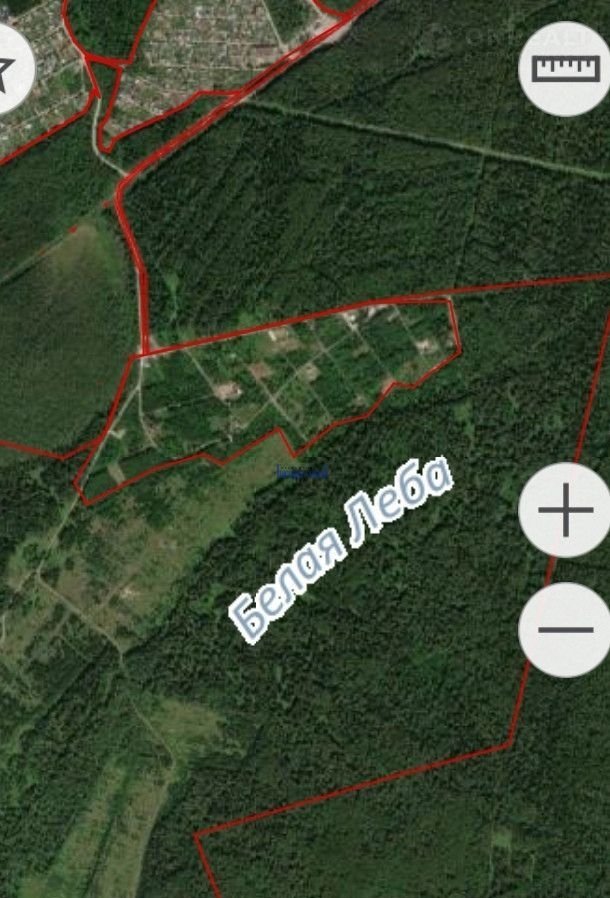Tap the star favorites button

click(6, 70)
